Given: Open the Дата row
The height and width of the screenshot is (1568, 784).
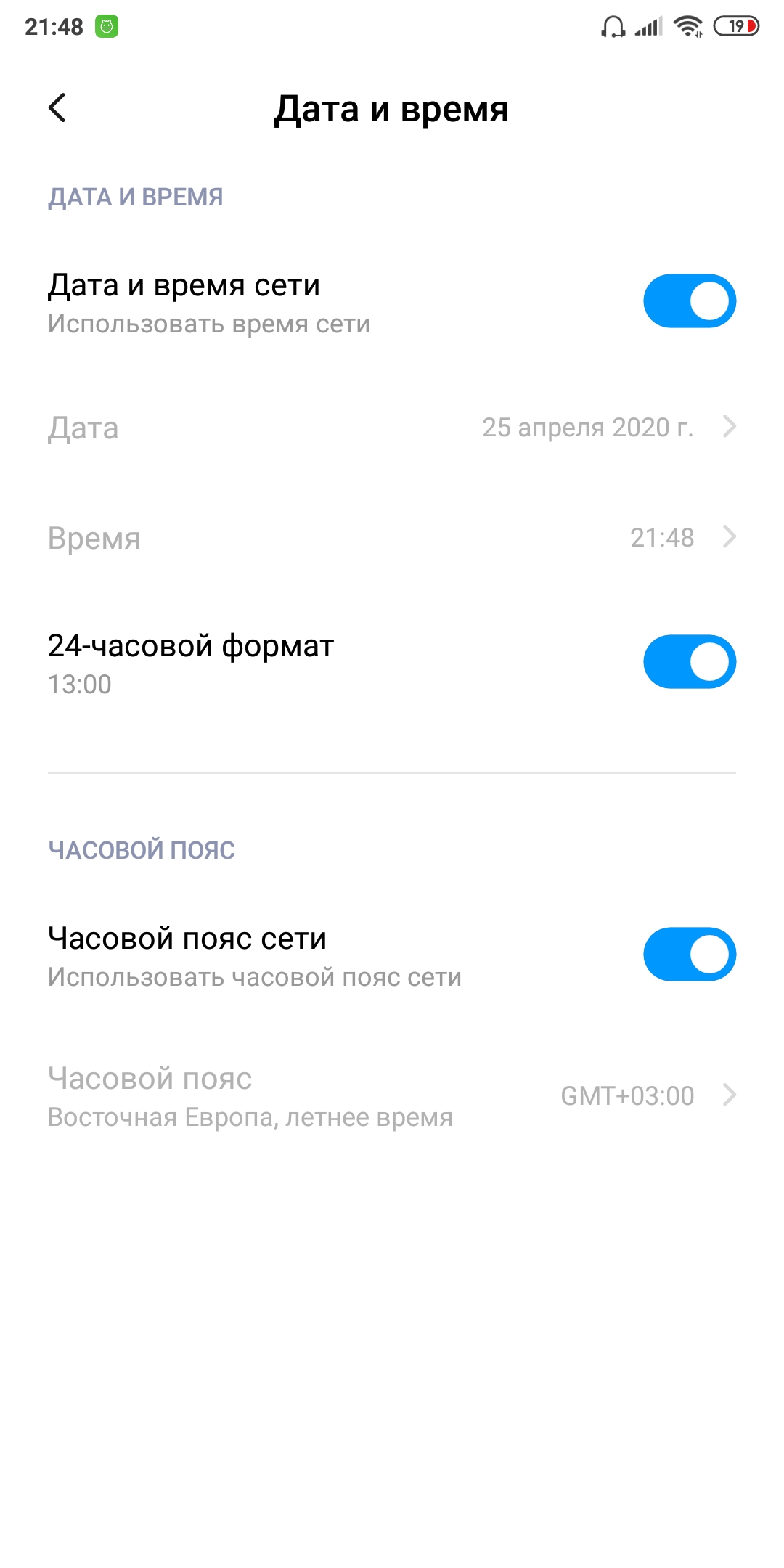Looking at the screenshot, I should [392, 428].
